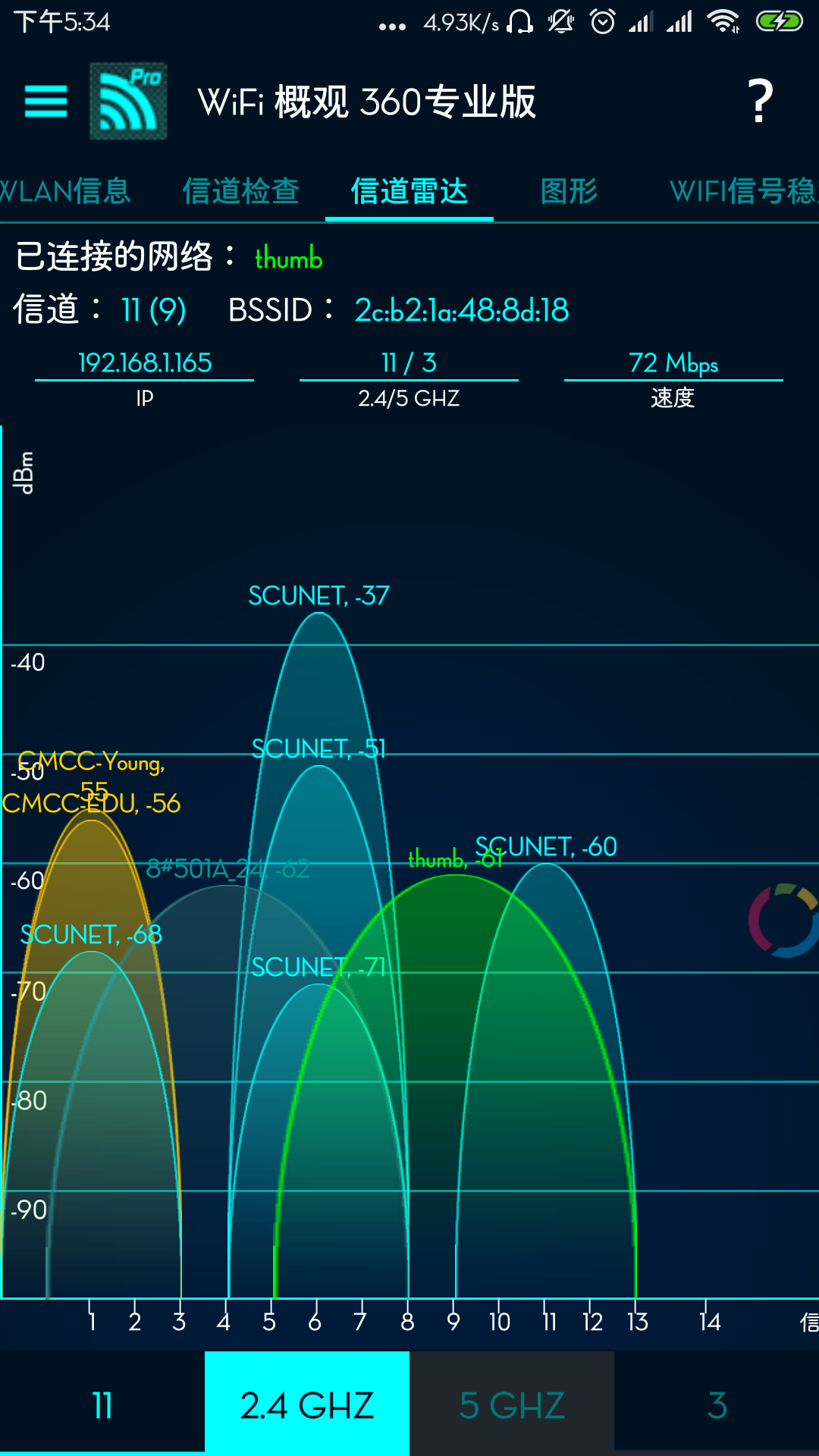
Task: Select the SCUNET -37 signal curve peak
Action: pyautogui.click(x=318, y=595)
